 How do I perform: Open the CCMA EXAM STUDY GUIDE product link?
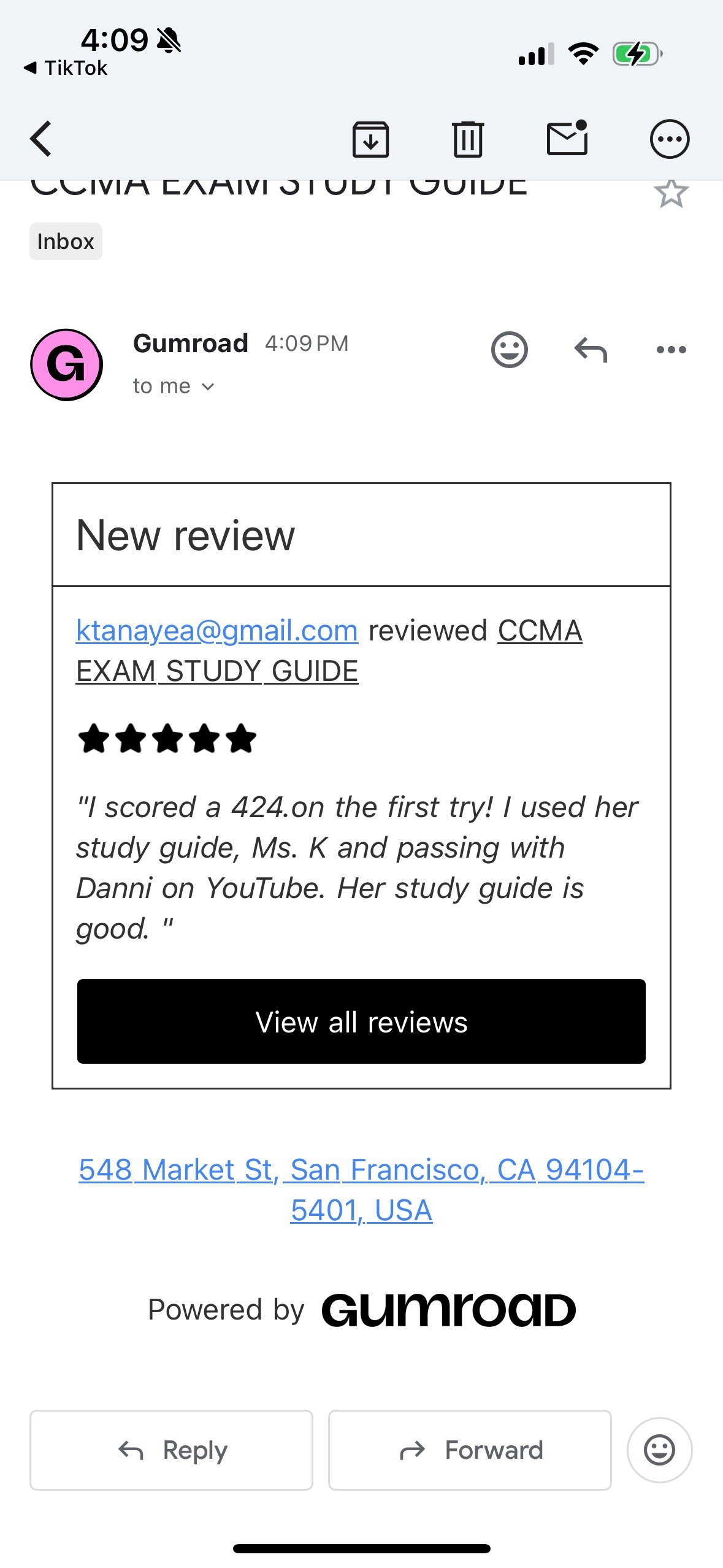(216, 671)
